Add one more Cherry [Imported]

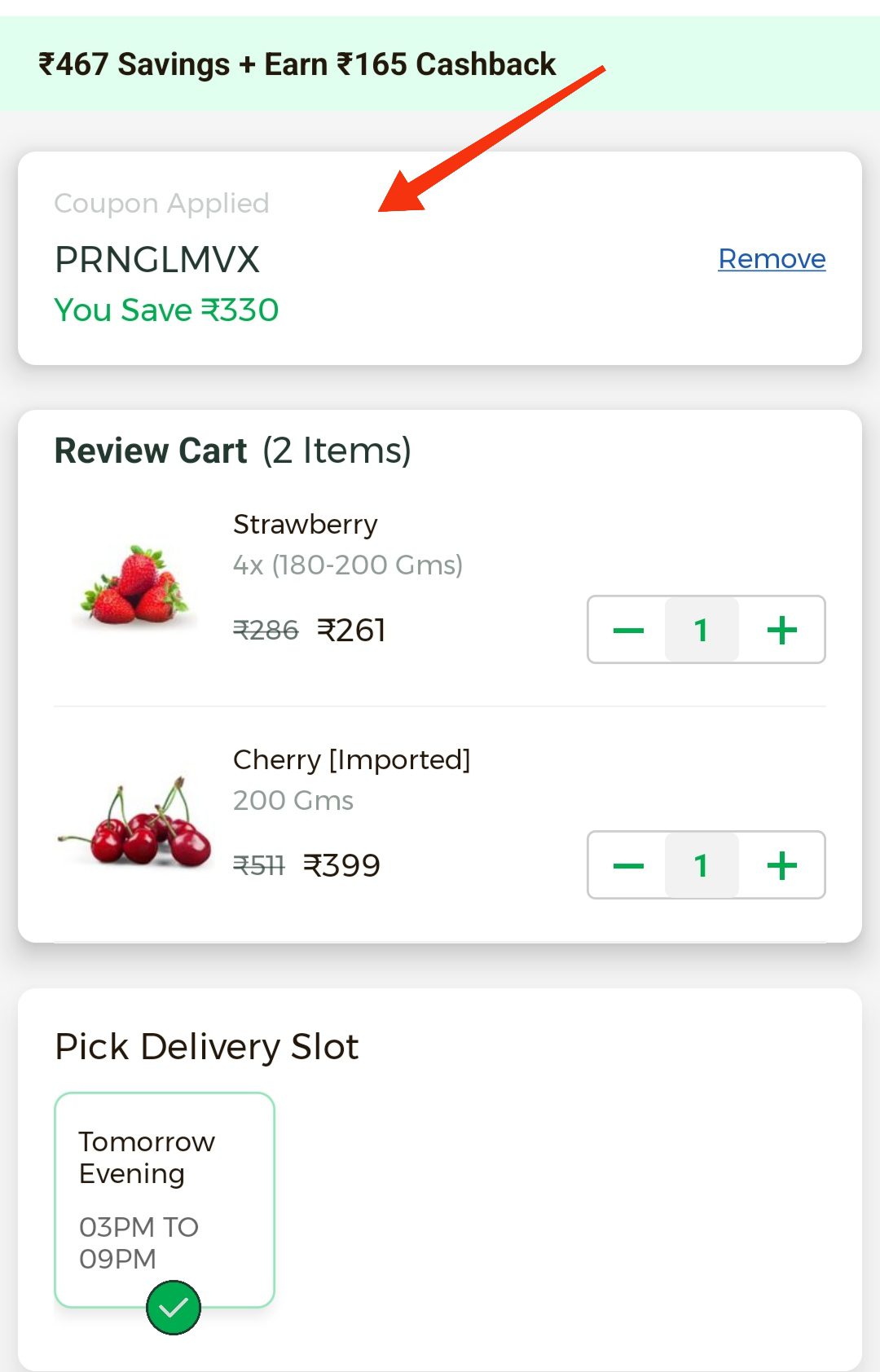(x=781, y=865)
